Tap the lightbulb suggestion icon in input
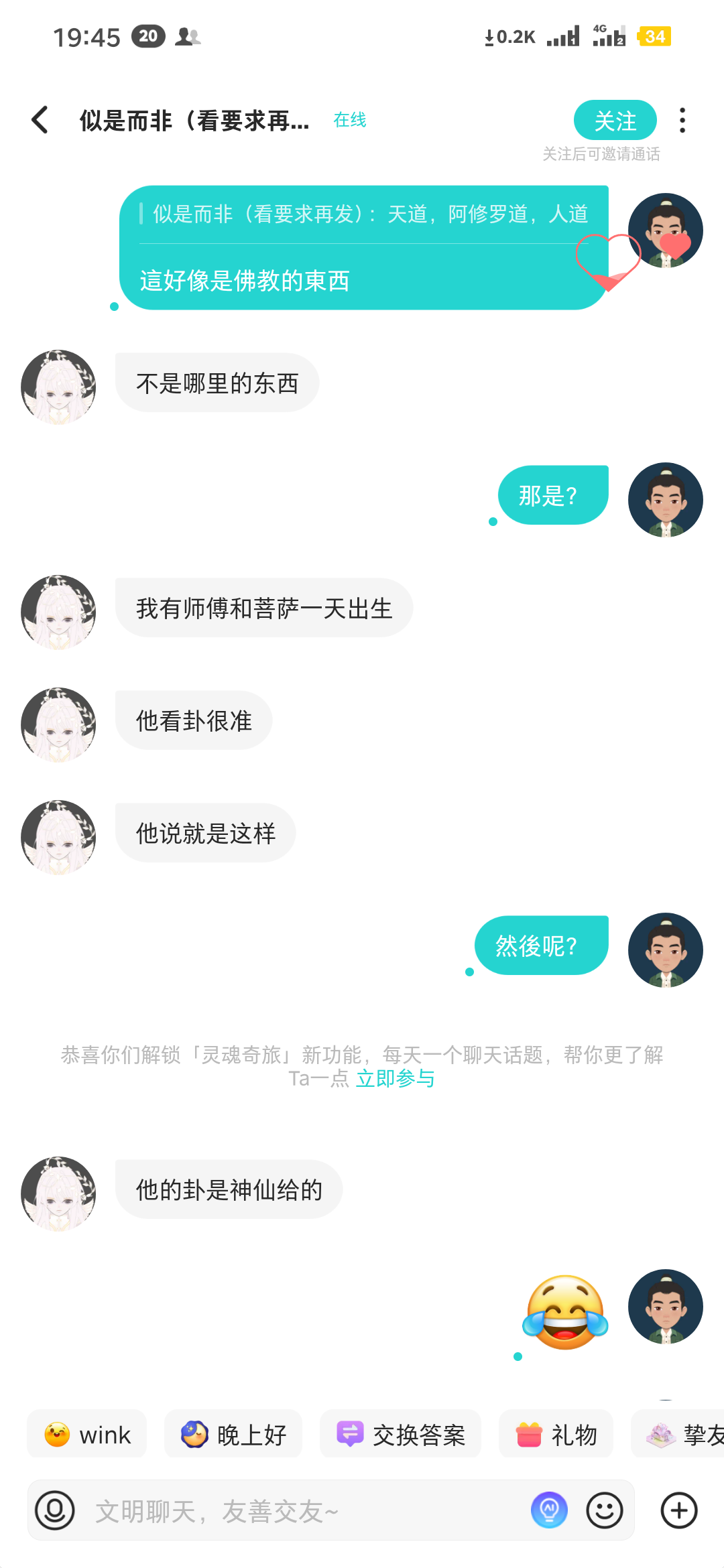Image resolution: width=724 pixels, height=1568 pixels. 550,1510
